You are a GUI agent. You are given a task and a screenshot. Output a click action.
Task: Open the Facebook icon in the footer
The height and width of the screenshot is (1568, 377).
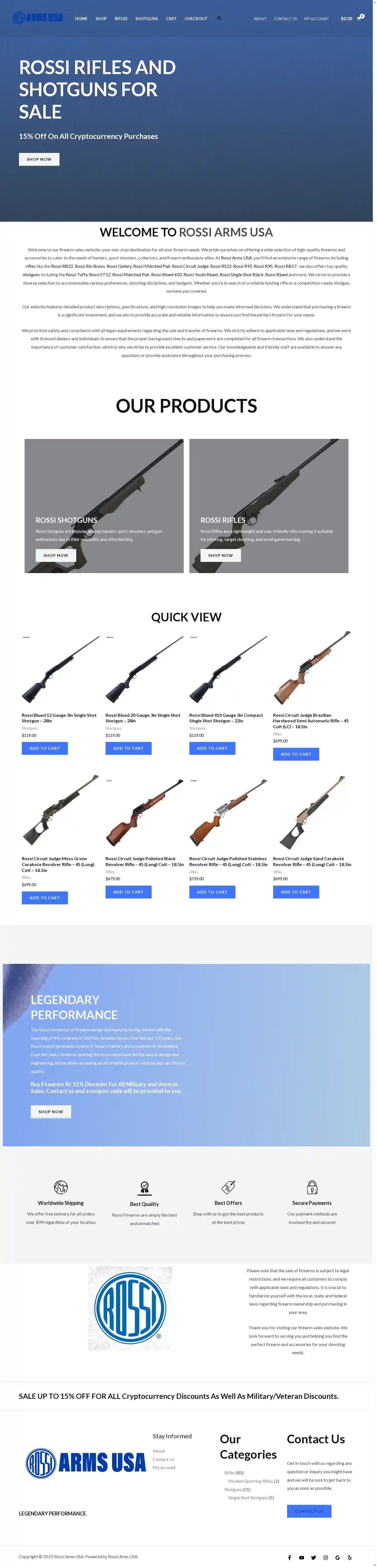[x=289, y=1558]
